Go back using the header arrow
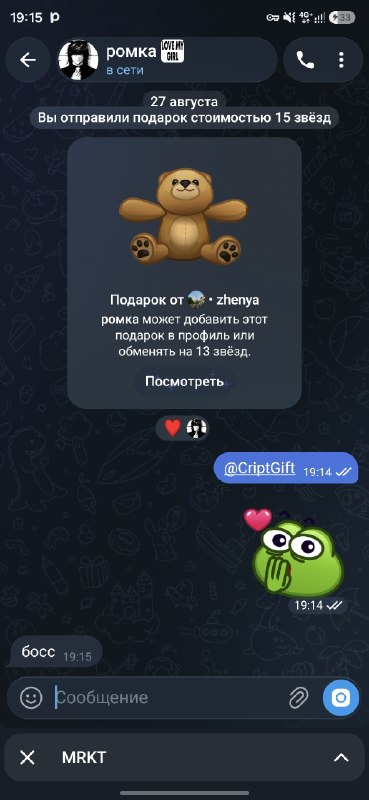Screen dimensions: 369x800 click(x=28, y=60)
